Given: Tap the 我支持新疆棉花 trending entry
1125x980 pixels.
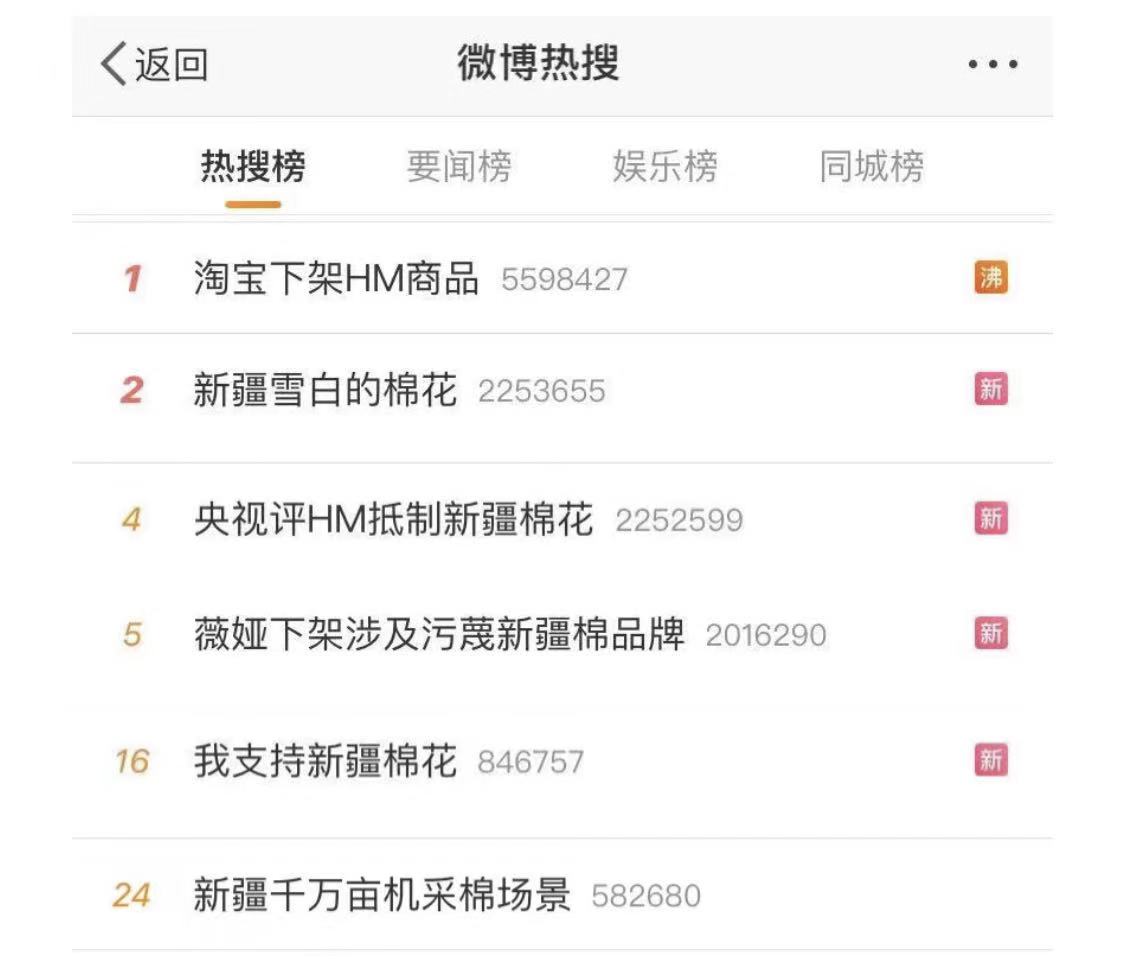Looking at the screenshot, I should point(325,762).
